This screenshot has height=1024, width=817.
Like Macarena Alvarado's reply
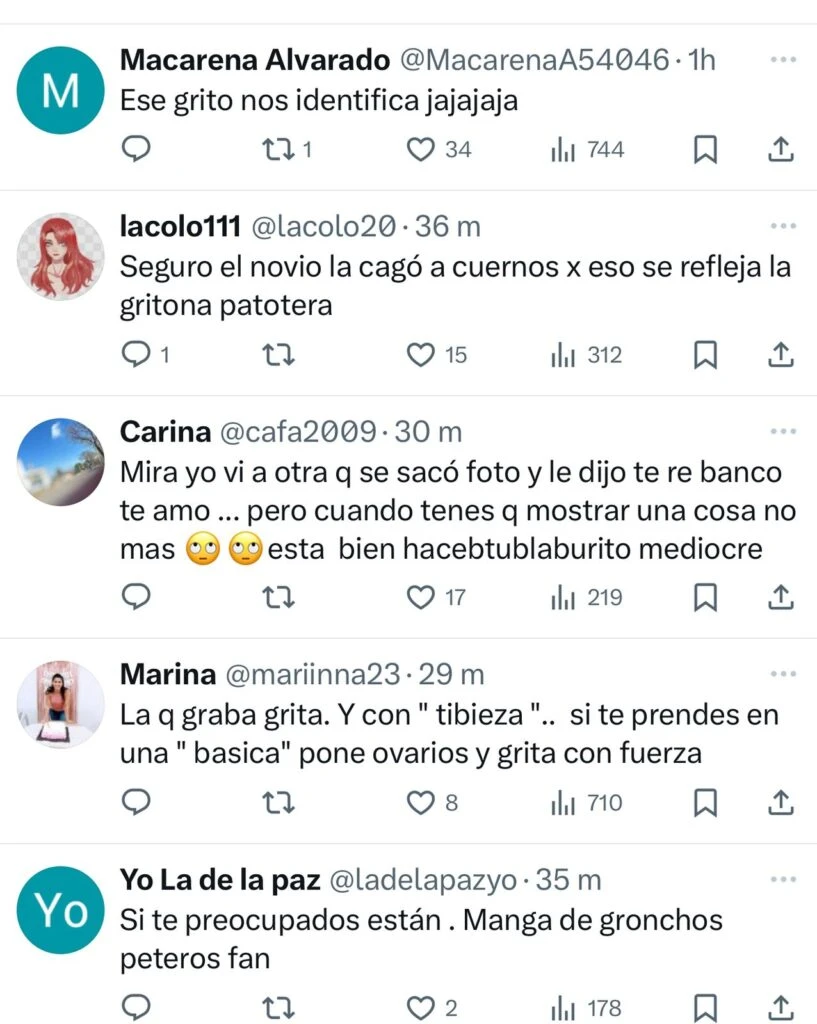point(422,150)
